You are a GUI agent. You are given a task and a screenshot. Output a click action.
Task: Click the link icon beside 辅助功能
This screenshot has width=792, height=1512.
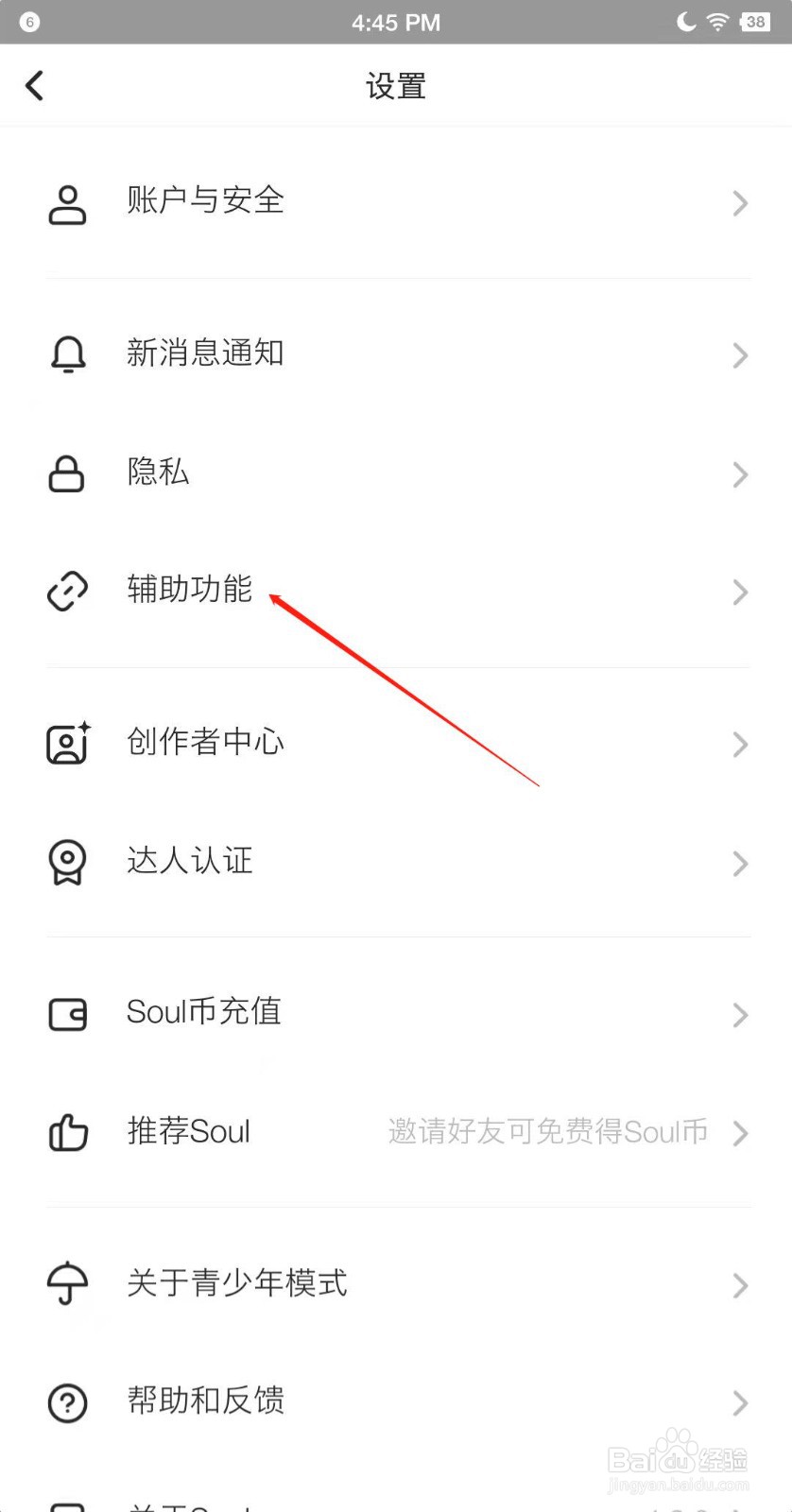tap(66, 592)
